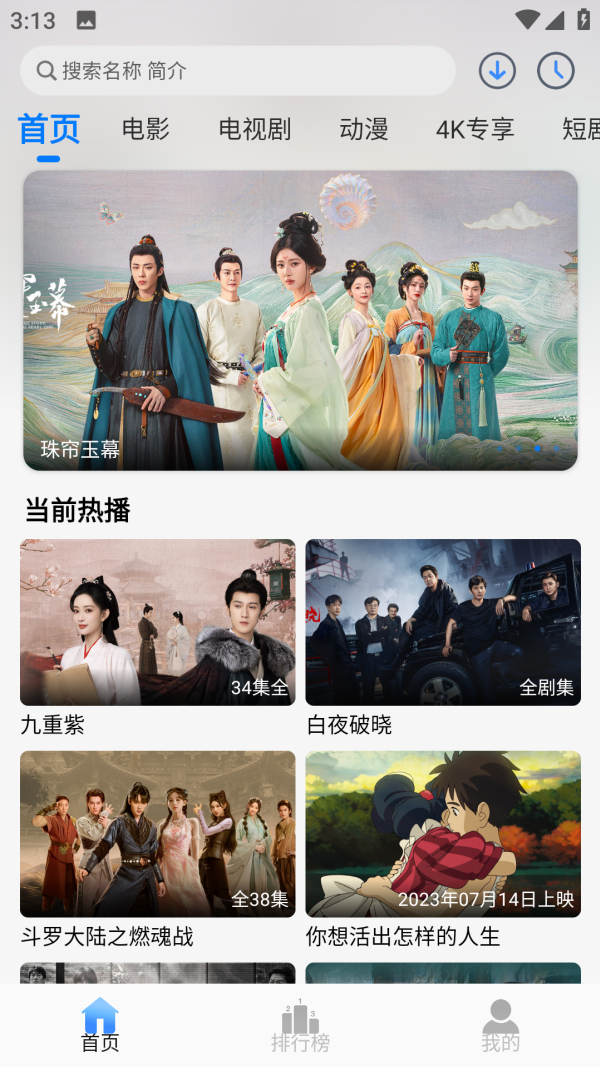Switch to the 动漫 tab

(364, 129)
